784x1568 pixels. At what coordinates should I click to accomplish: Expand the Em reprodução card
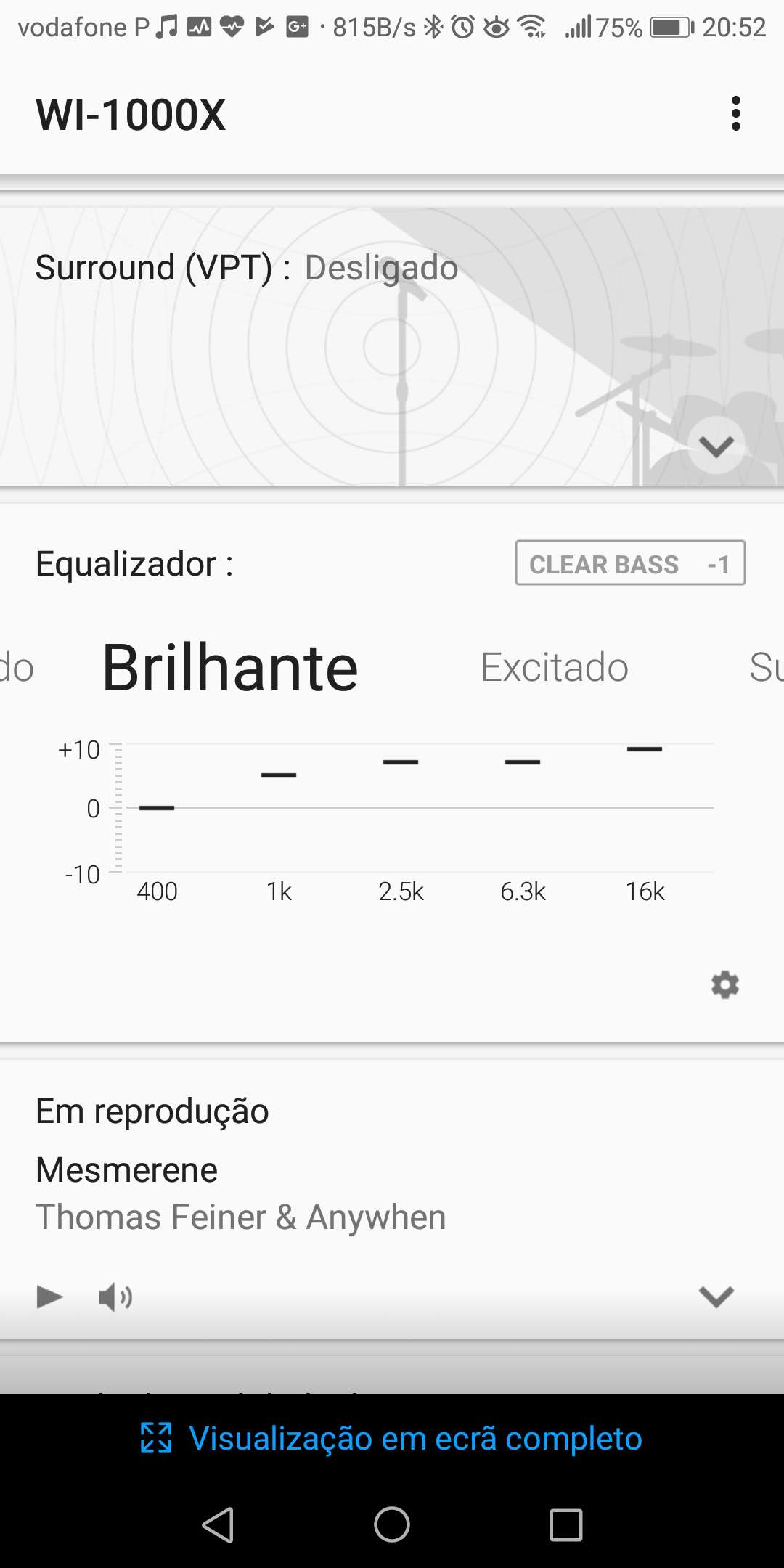716,1296
